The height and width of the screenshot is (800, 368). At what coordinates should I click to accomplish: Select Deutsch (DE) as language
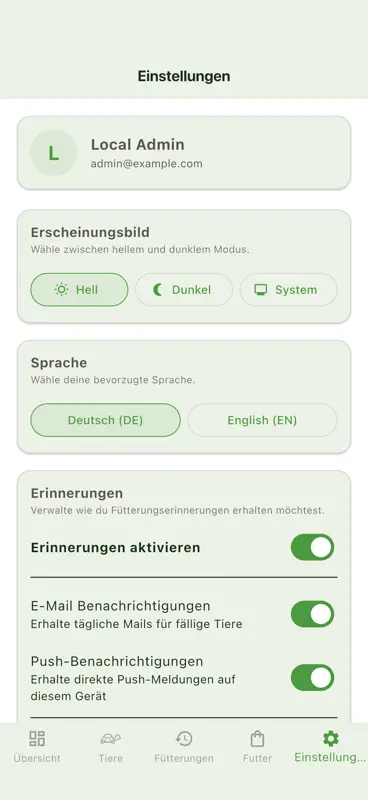[106, 420]
